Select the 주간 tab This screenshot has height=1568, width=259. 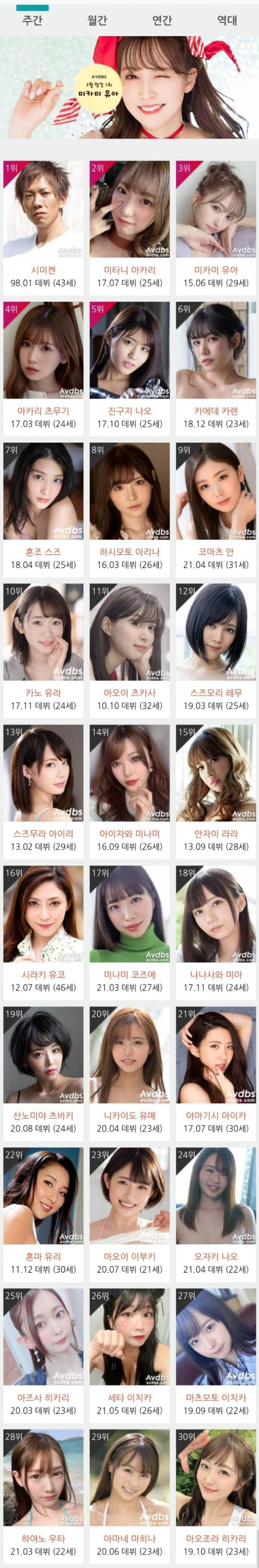click(32, 20)
